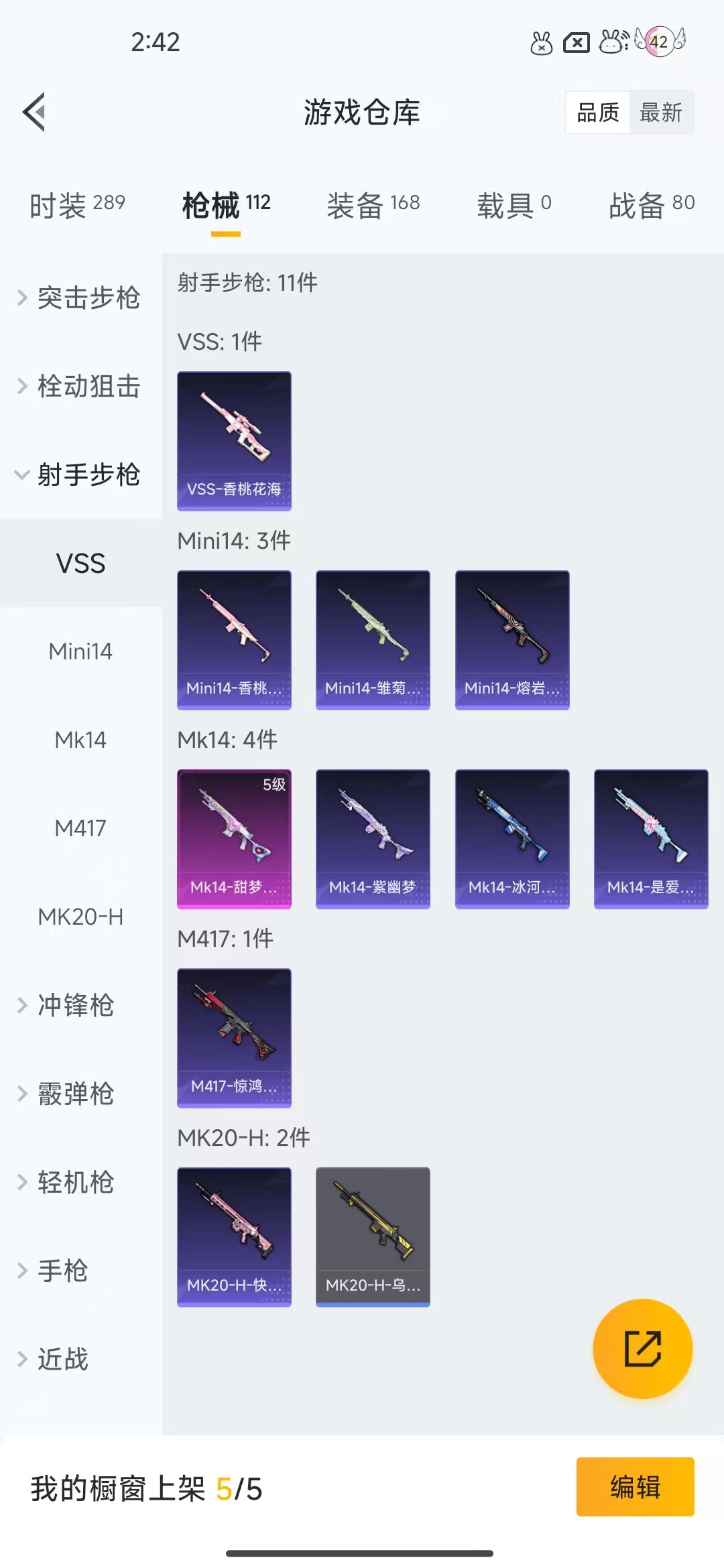Image resolution: width=724 pixels, height=1568 pixels.
Task: Sort the warehouse by 最新
Action: pos(660,113)
